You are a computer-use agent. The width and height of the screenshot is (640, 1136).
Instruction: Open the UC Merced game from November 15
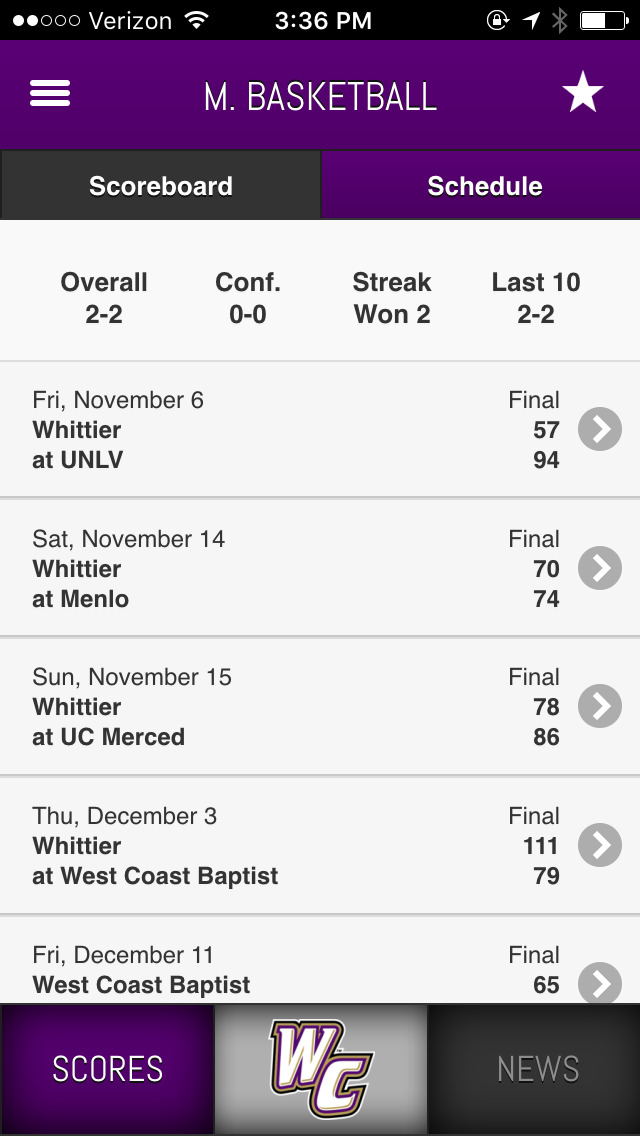320,706
